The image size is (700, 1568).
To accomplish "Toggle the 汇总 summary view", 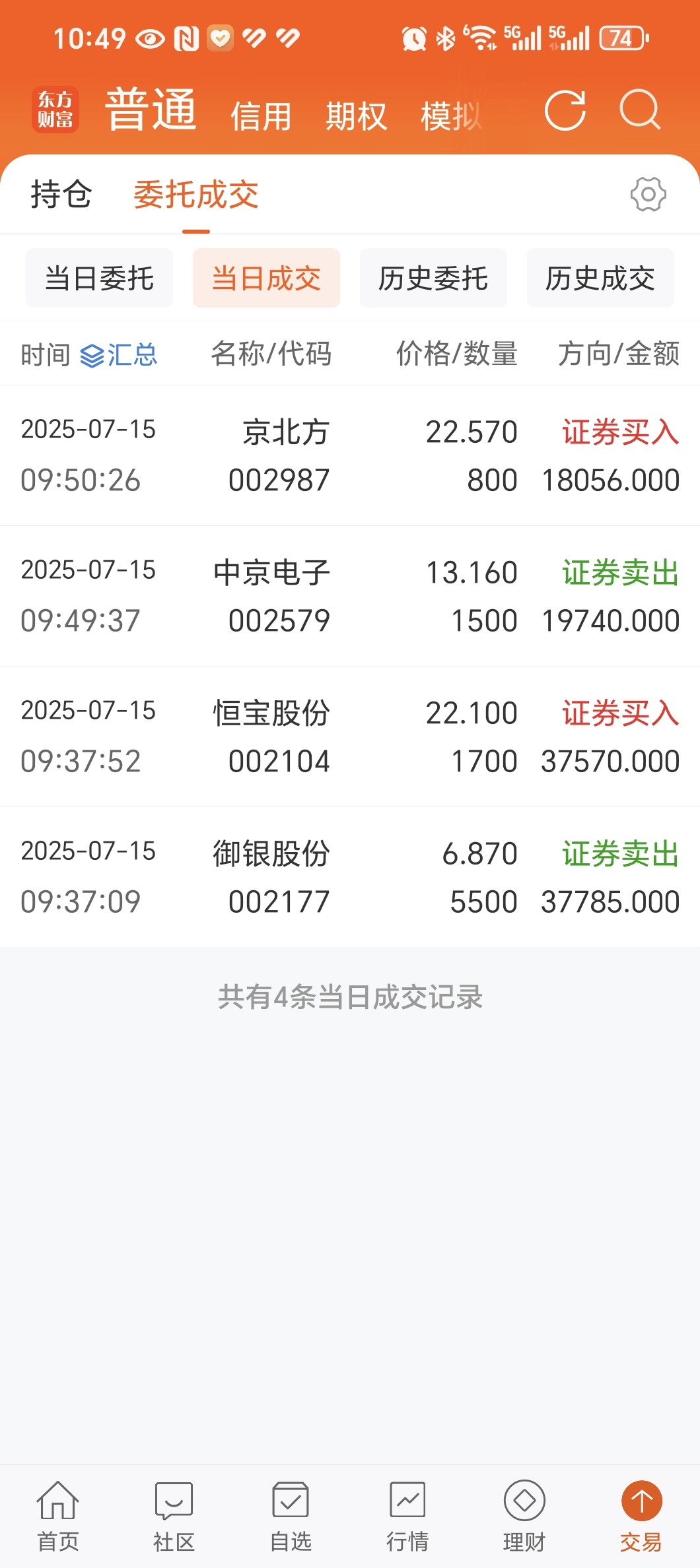I will coord(119,355).
